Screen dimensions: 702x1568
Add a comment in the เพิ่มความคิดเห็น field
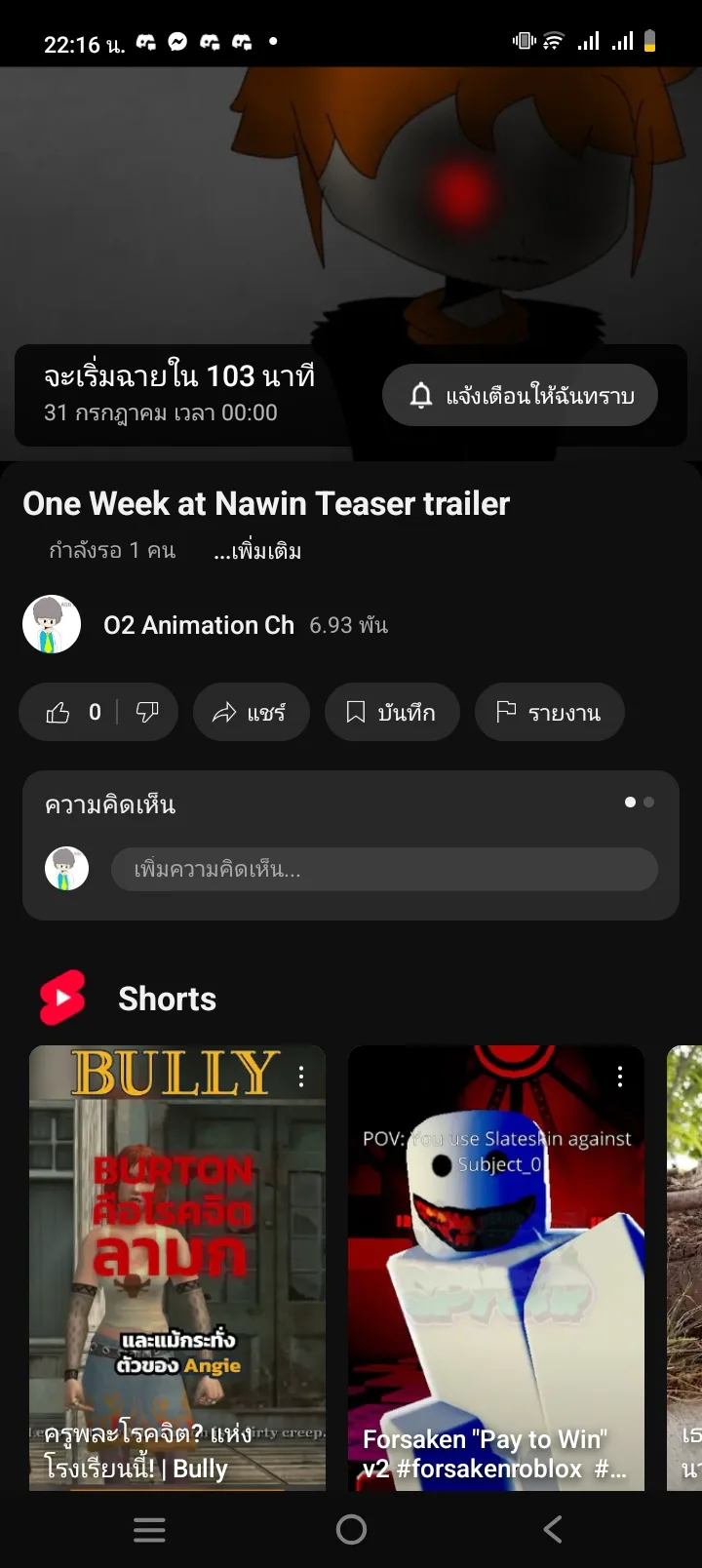384,869
